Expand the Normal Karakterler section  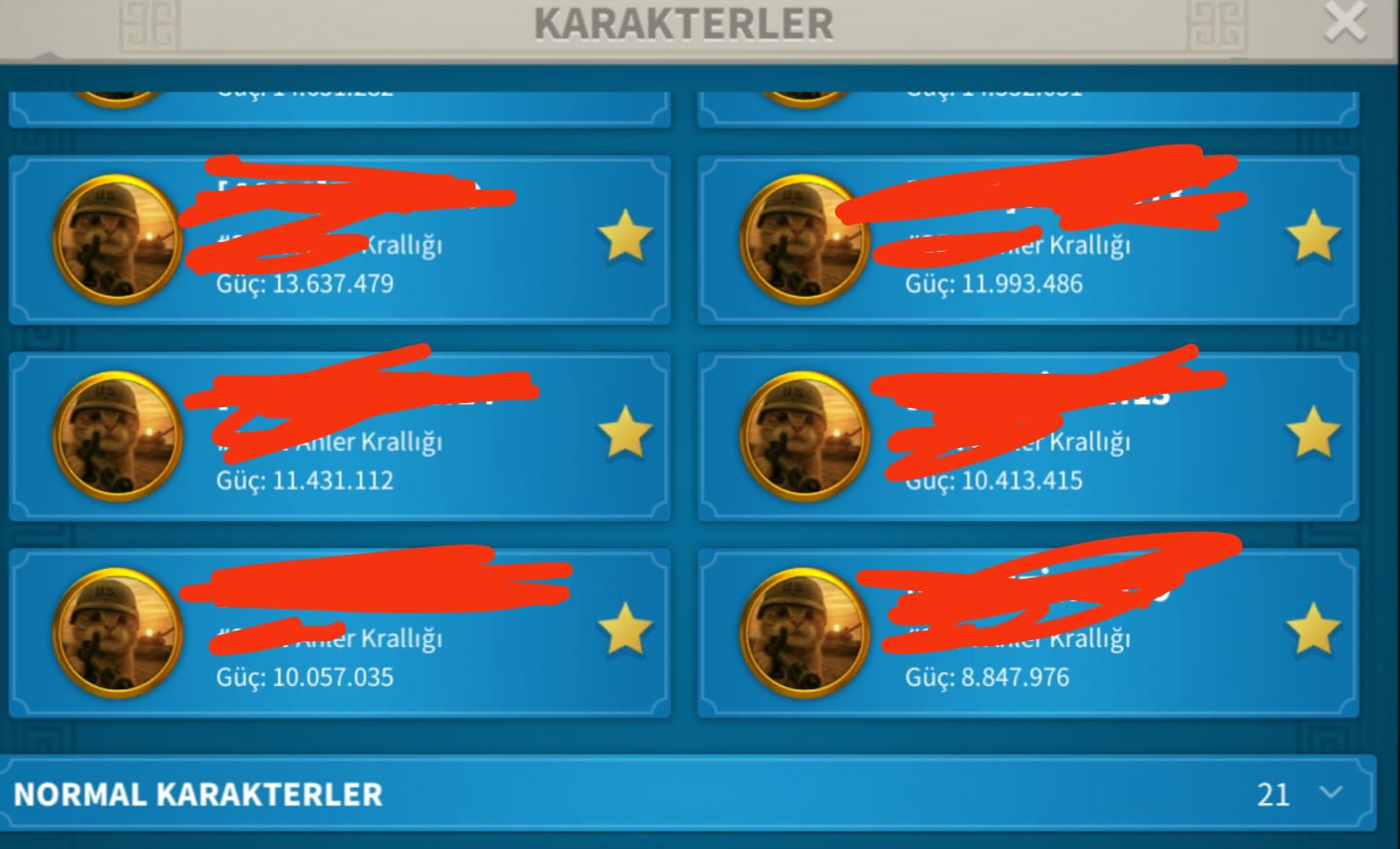(x=1330, y=792)
